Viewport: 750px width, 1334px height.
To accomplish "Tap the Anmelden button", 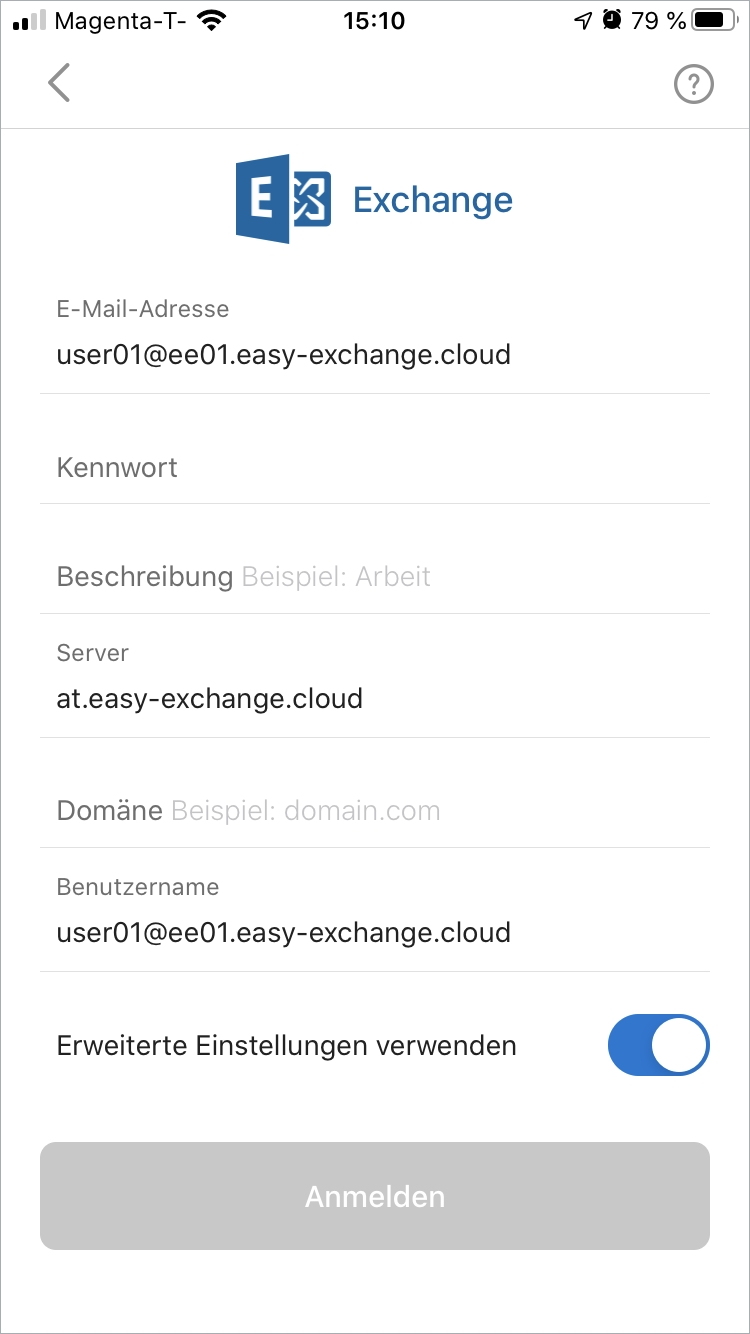I will [x=375, y=1196].
